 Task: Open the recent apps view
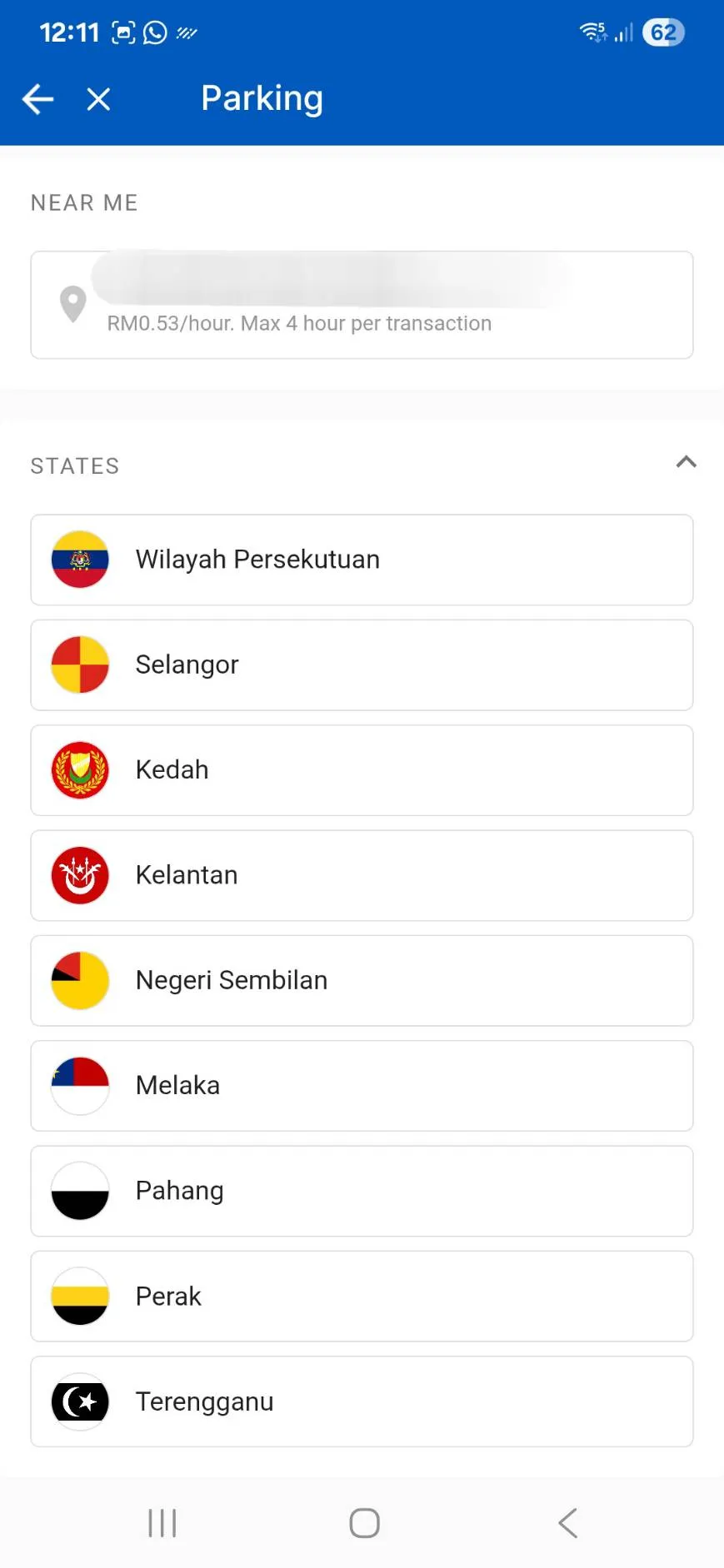(162, 1523)
